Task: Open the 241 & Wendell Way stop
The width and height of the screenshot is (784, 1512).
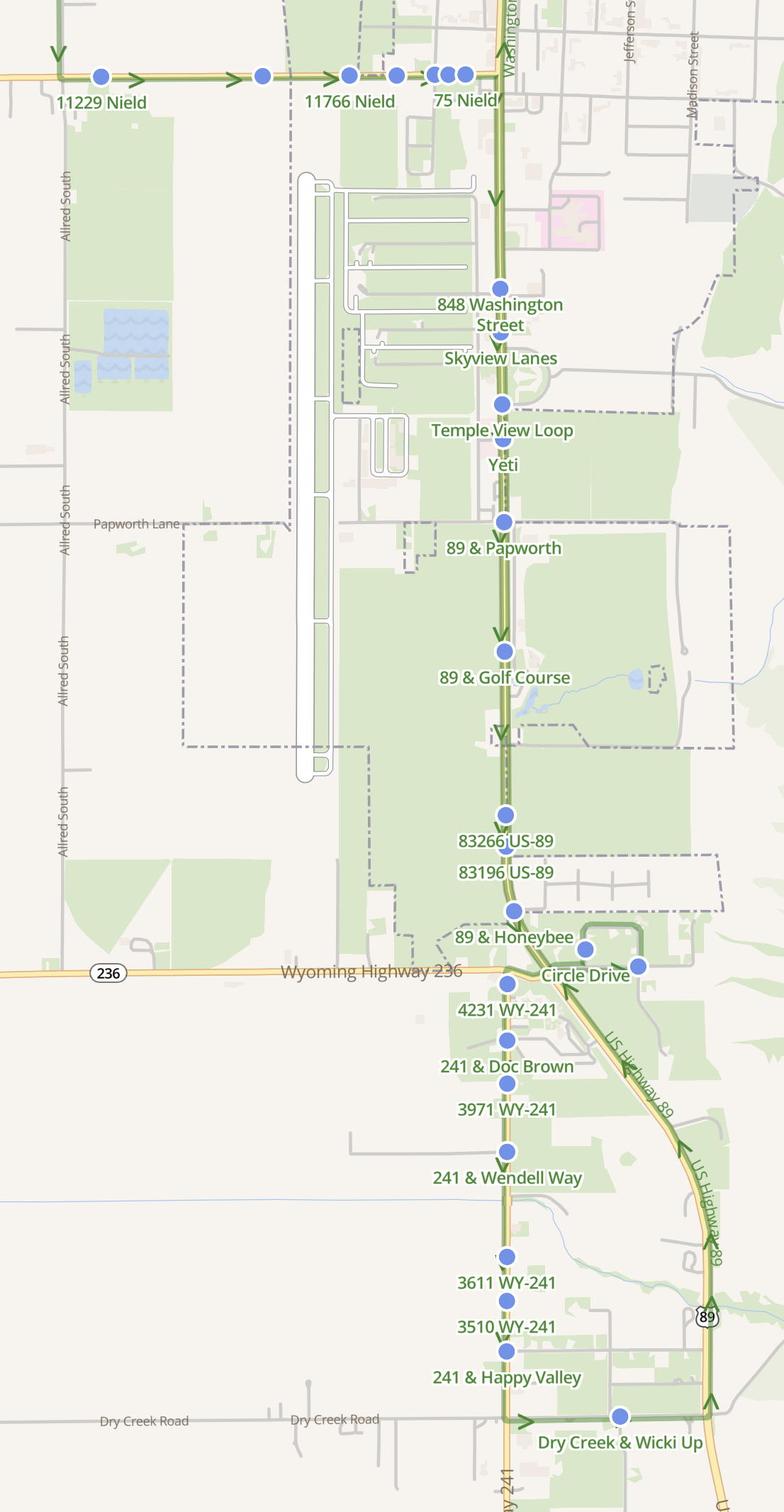Action: tap(508, 1152)
